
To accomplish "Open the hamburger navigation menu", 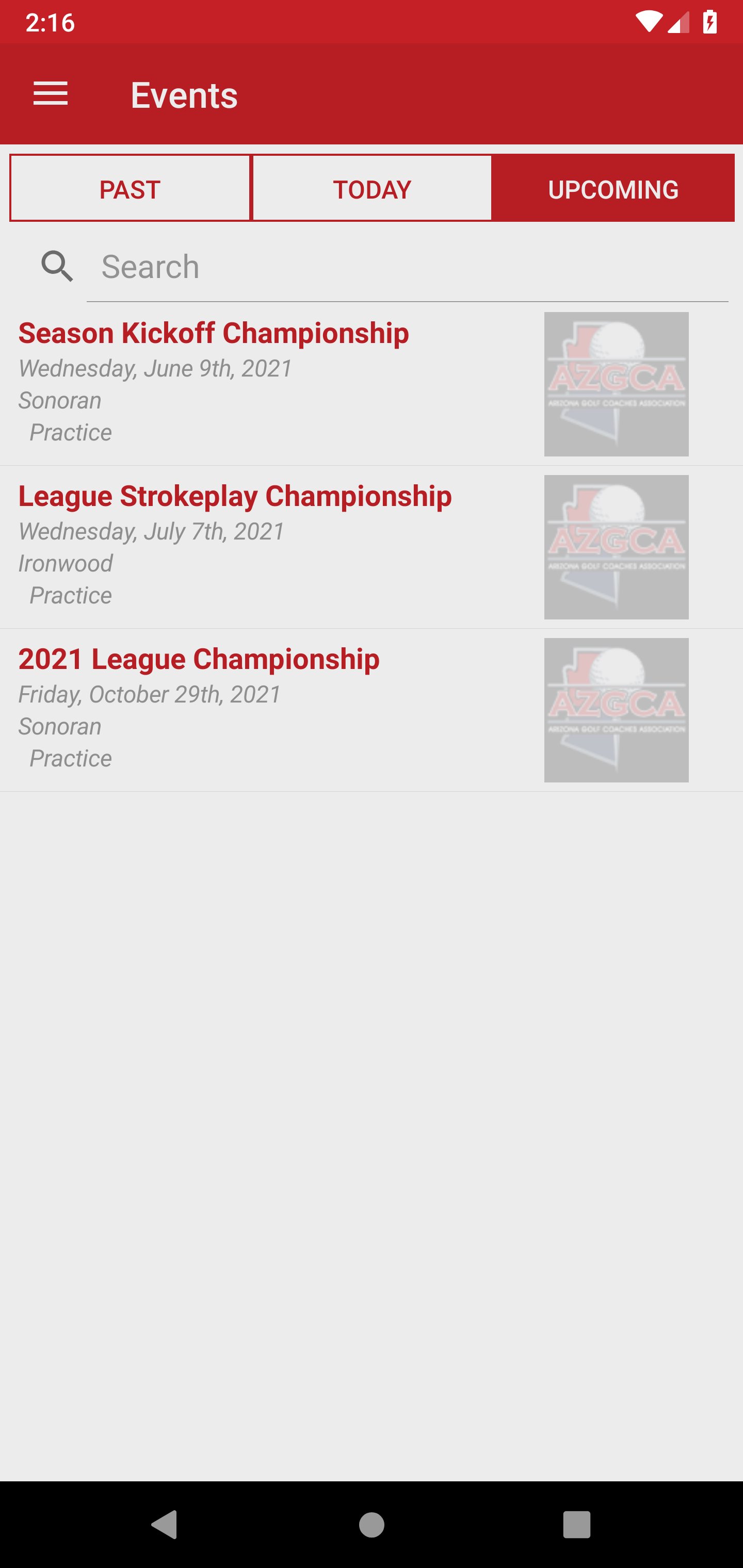I will (x=51, y=94).
